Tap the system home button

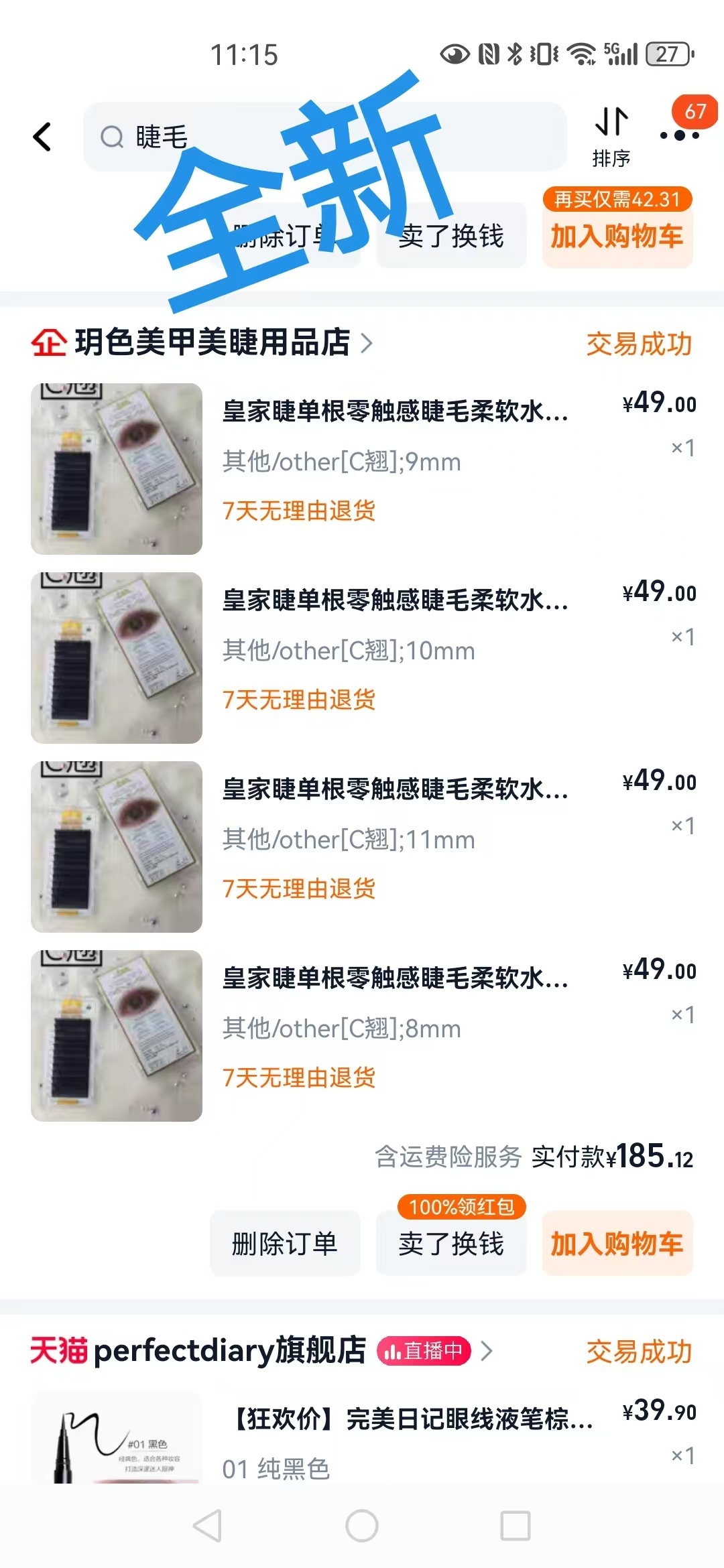[x=362, y=1526]
